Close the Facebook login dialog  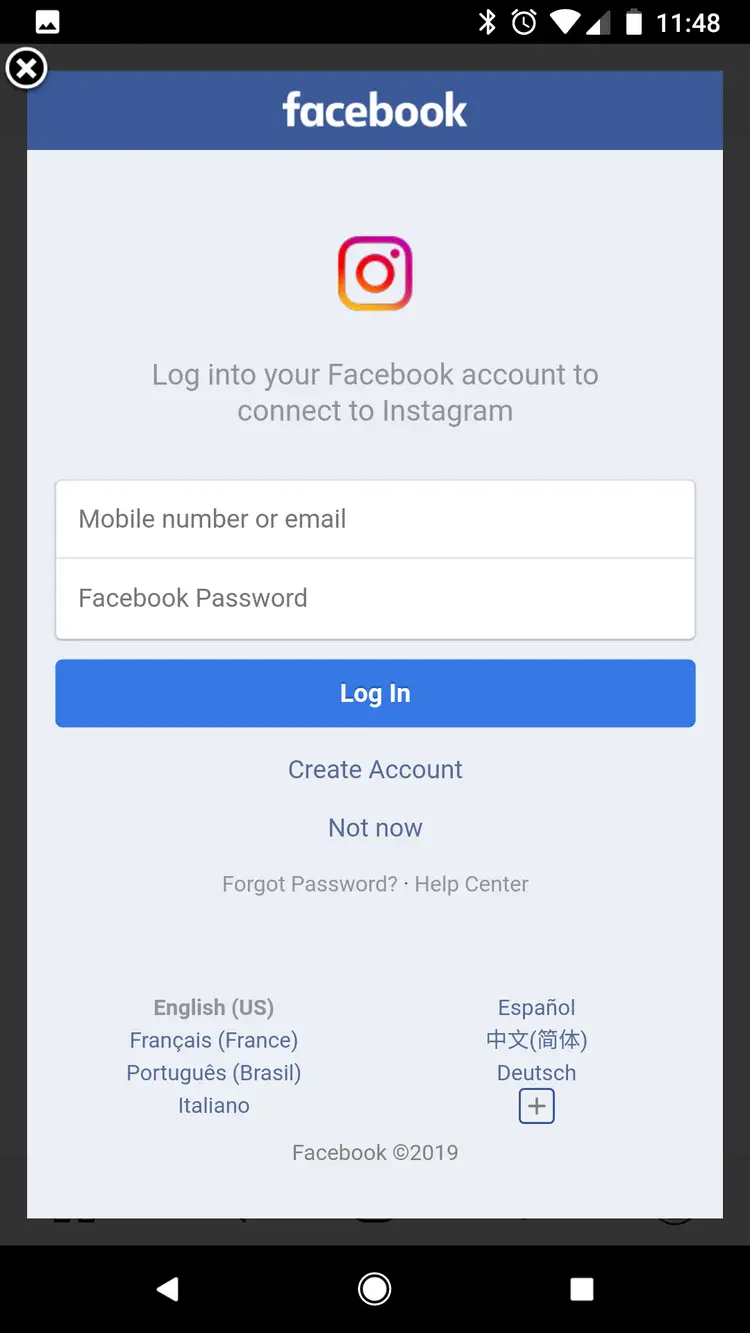coord(27,69)
